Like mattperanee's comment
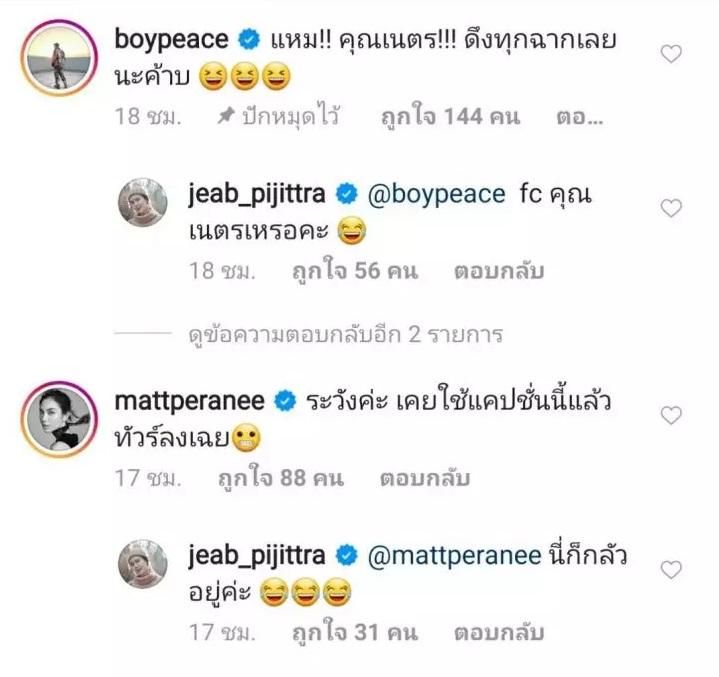The image size is (719, 677). pos(673,415)
